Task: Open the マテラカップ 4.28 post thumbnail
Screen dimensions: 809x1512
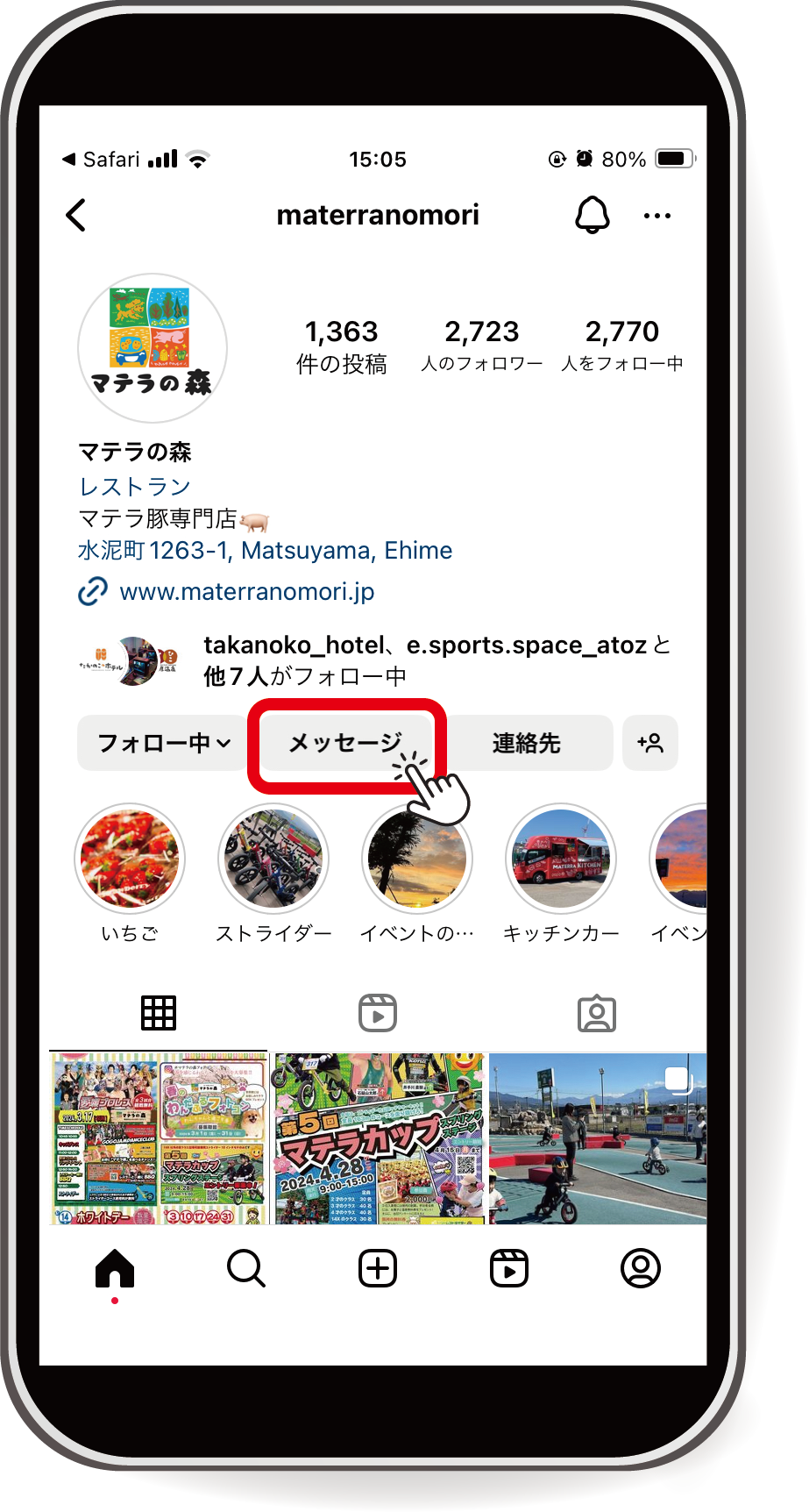Action: (x=378, y=1138)
